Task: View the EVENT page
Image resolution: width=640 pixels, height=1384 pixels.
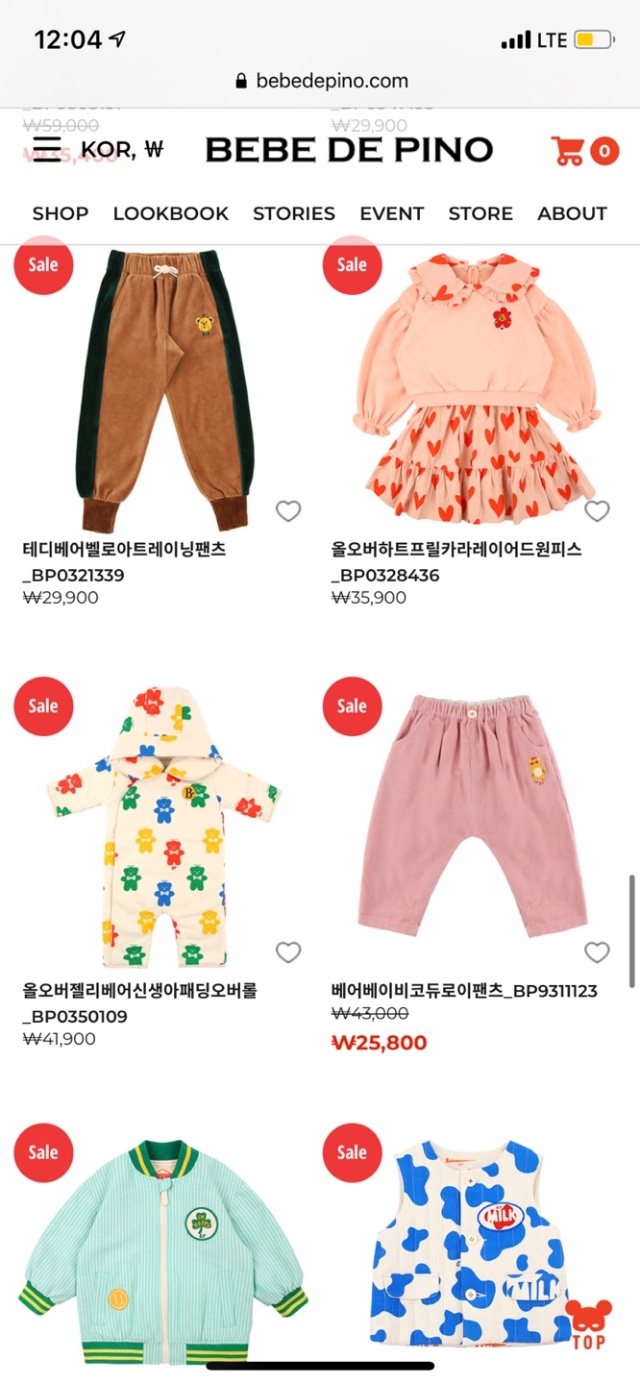Action: (391, 213)
